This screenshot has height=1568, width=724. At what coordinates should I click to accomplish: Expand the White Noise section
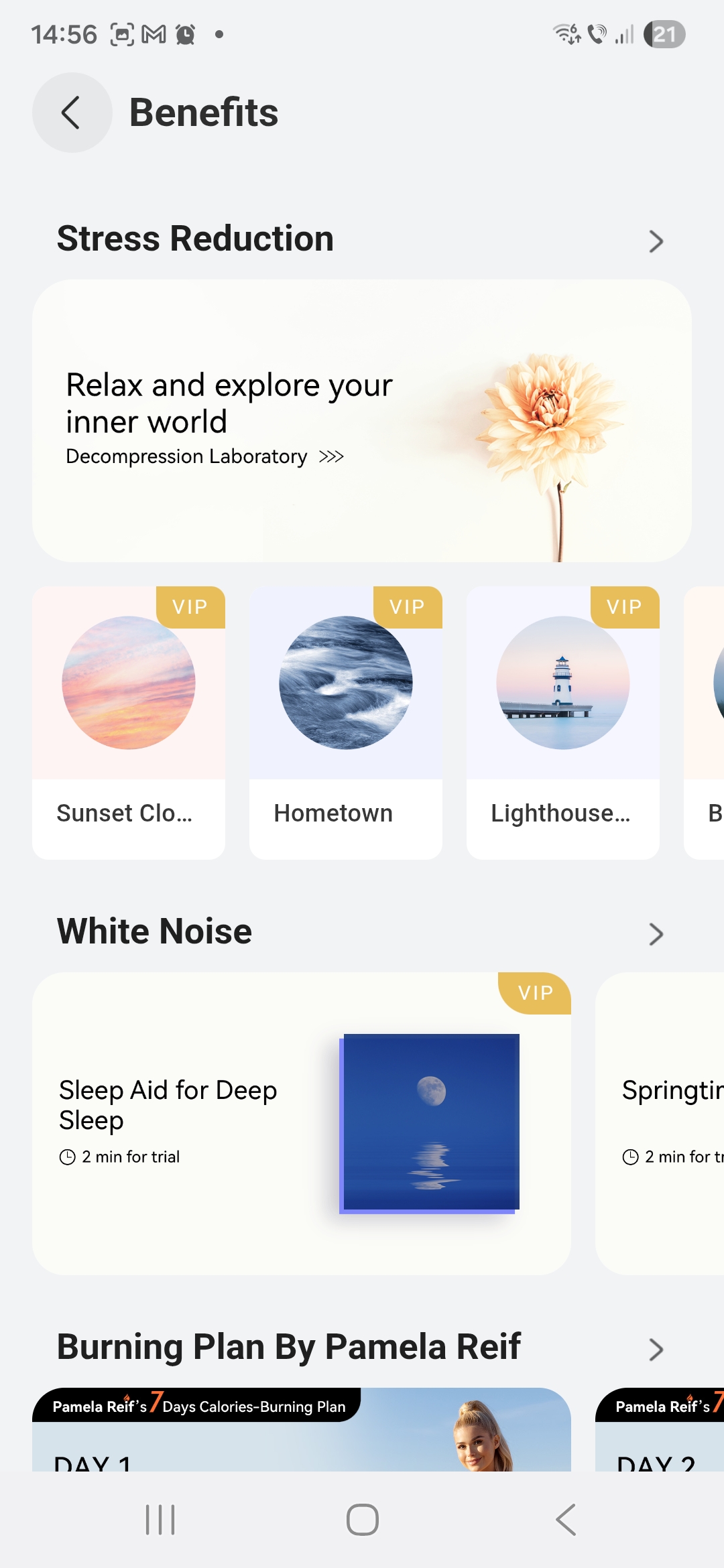[x=656, y=933]
